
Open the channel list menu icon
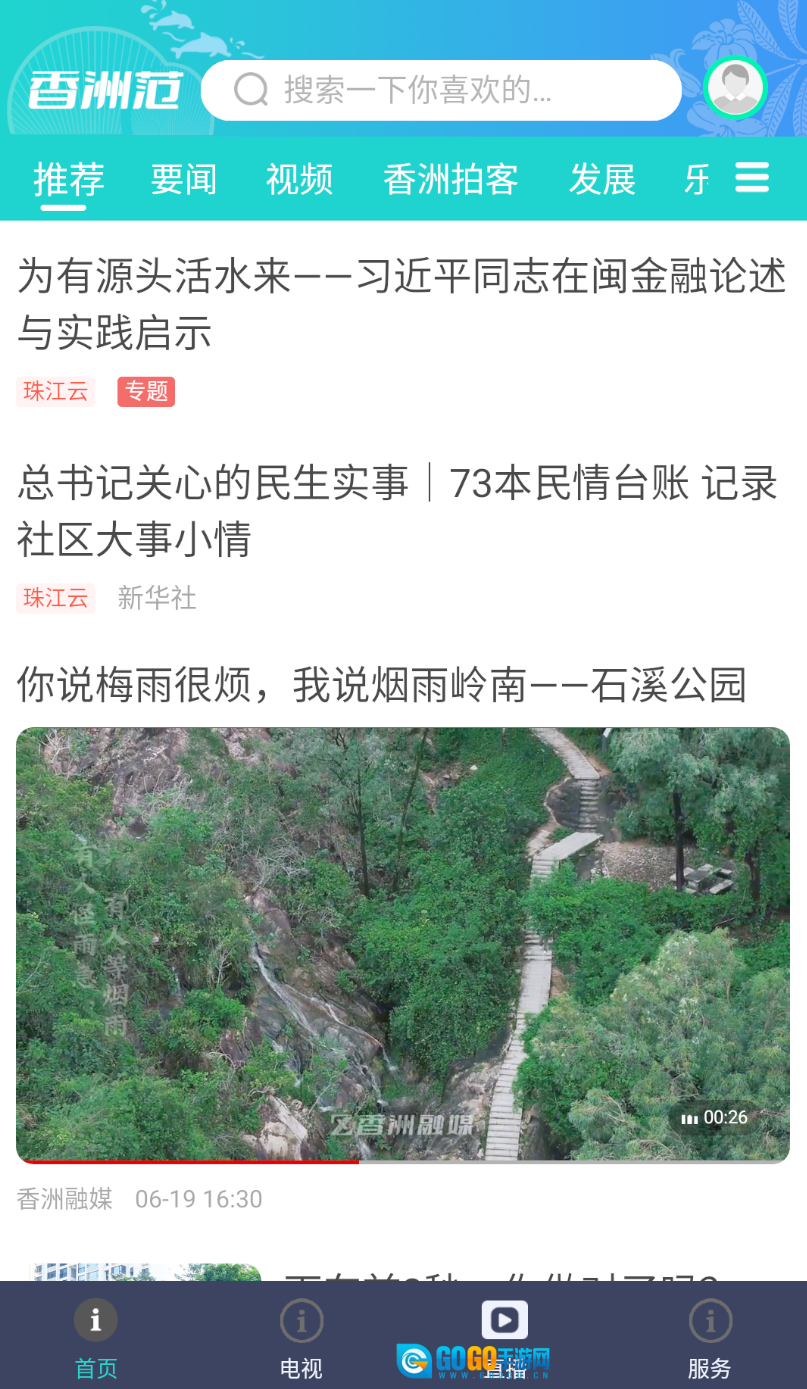click(x=752, y=178)
